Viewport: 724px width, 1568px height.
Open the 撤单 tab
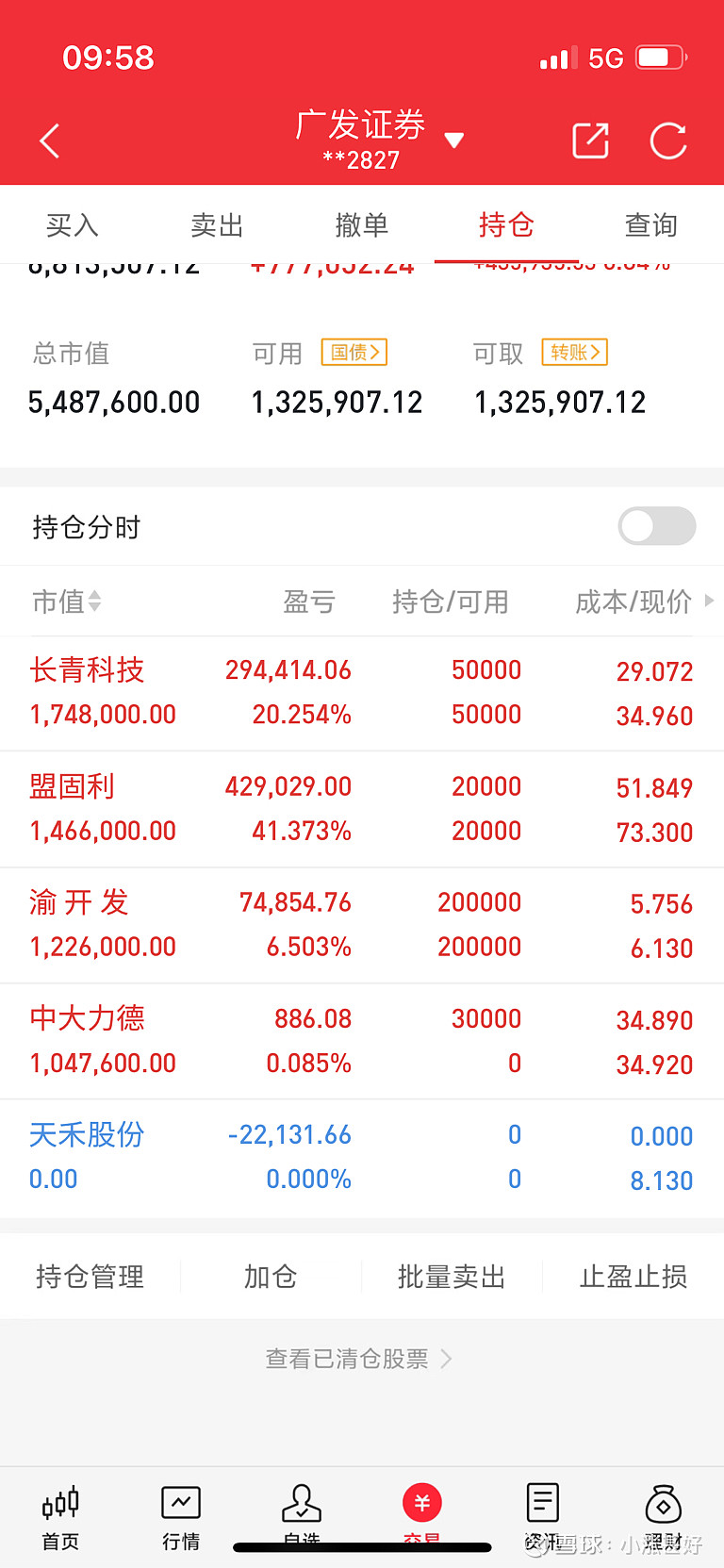[x=362, y=225]
